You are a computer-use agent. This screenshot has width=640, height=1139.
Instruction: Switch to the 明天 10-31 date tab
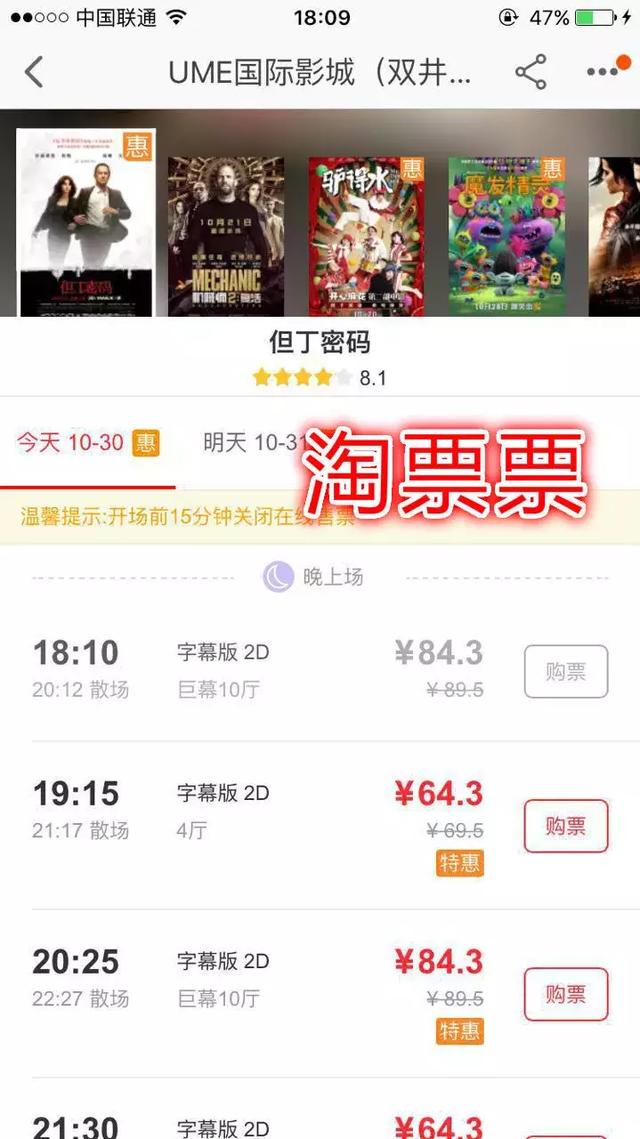point(251,443)
